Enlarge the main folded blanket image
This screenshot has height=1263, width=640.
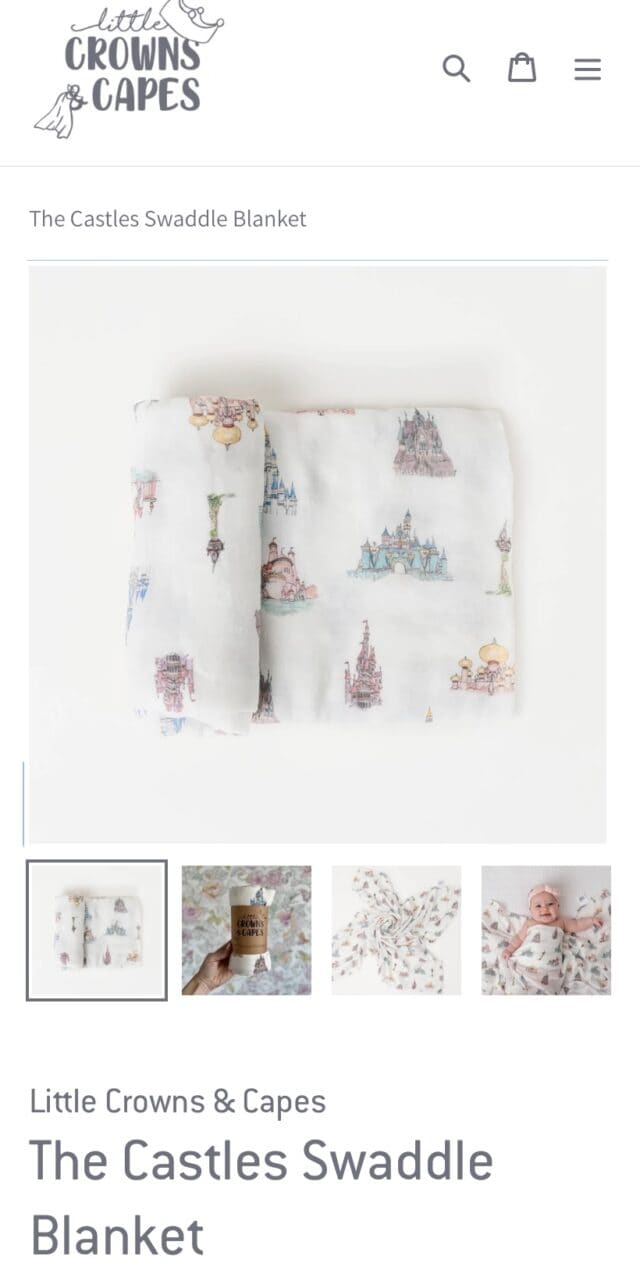pos(318,554)
